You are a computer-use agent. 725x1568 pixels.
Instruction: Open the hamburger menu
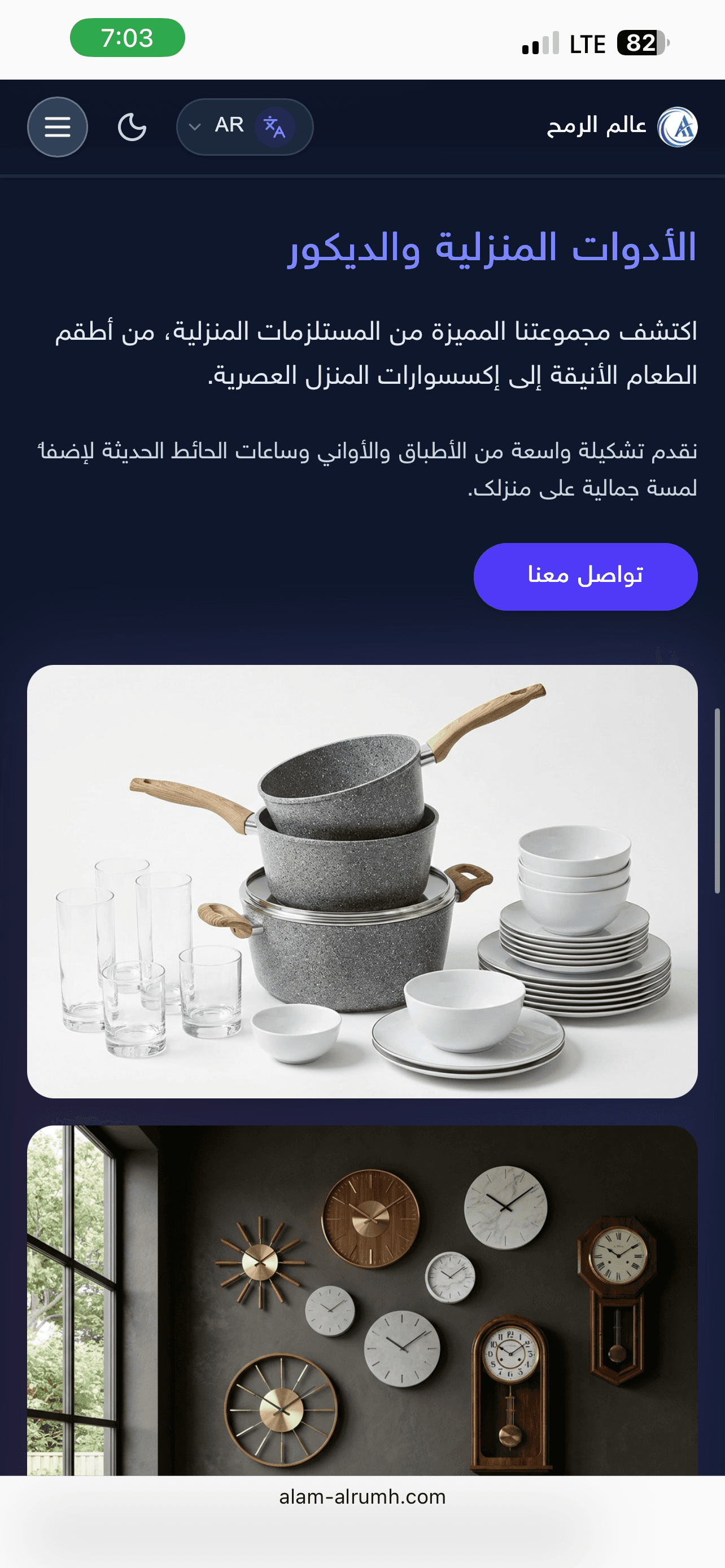pos(57,127)
